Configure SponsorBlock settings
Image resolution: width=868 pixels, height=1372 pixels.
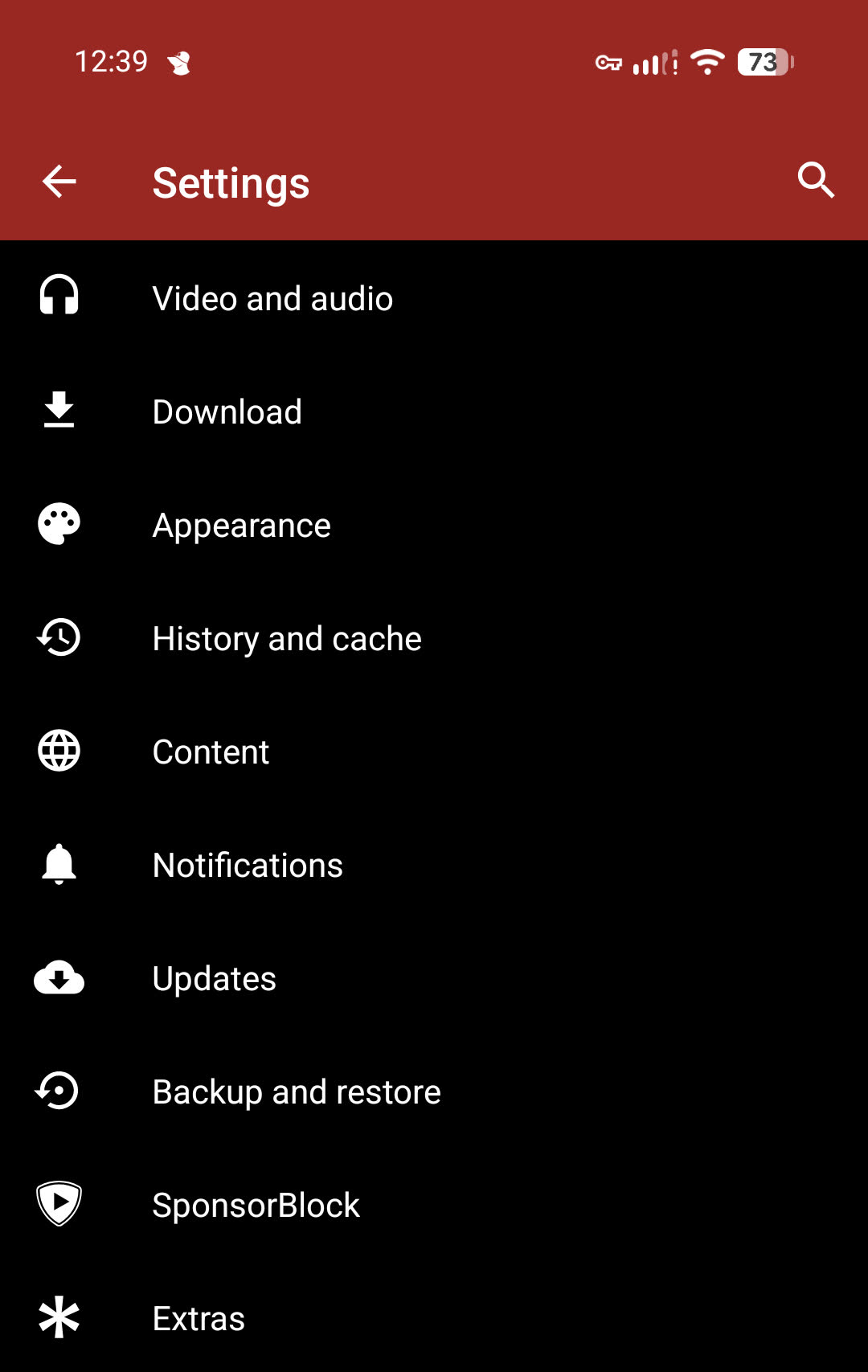256,1206
